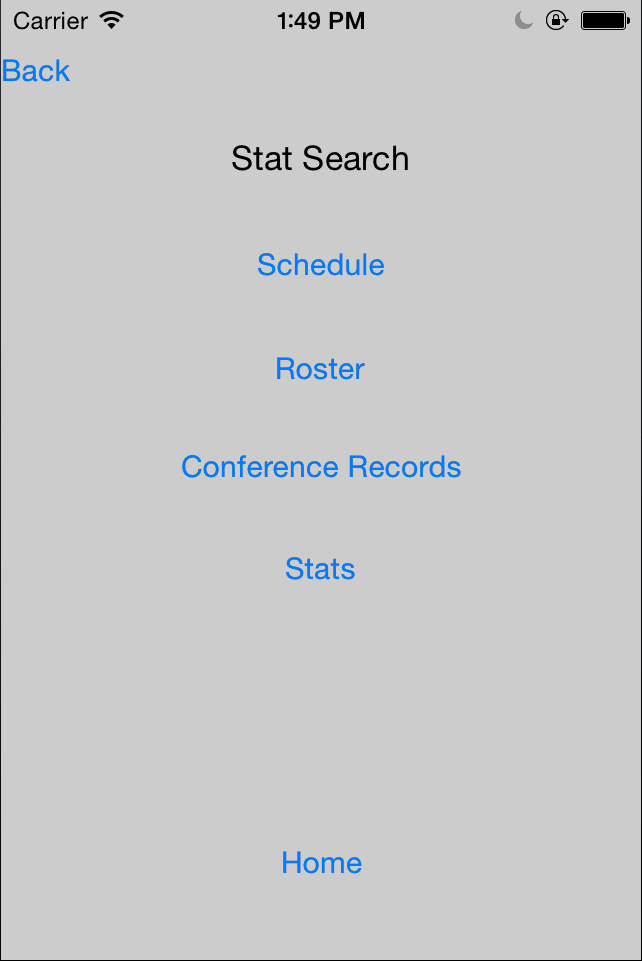Open Conference Records
The height and width of the screenshot is (961, 642).
[x=321, y=467]
